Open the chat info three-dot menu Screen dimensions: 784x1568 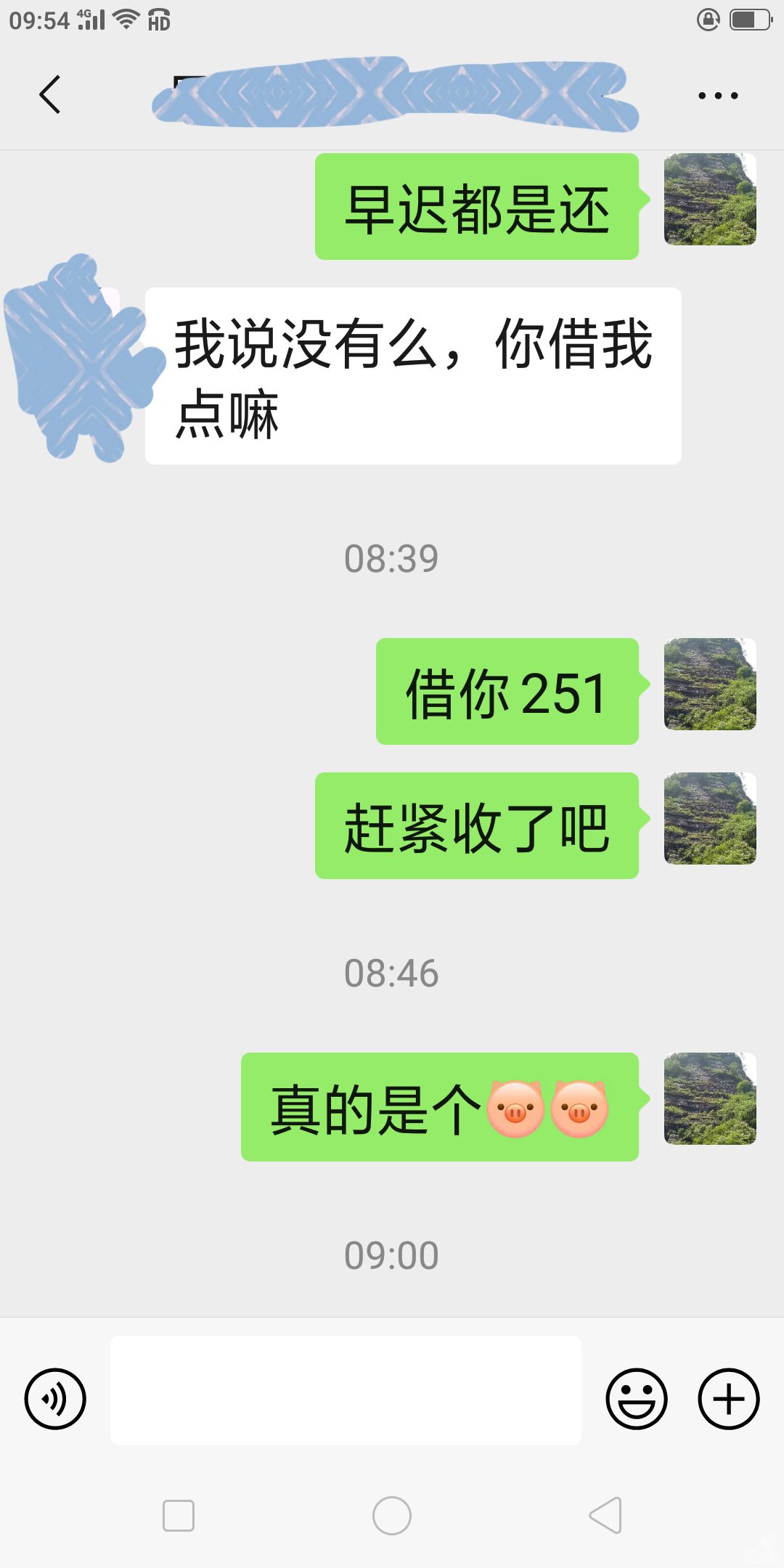click(x=718, y=95)
